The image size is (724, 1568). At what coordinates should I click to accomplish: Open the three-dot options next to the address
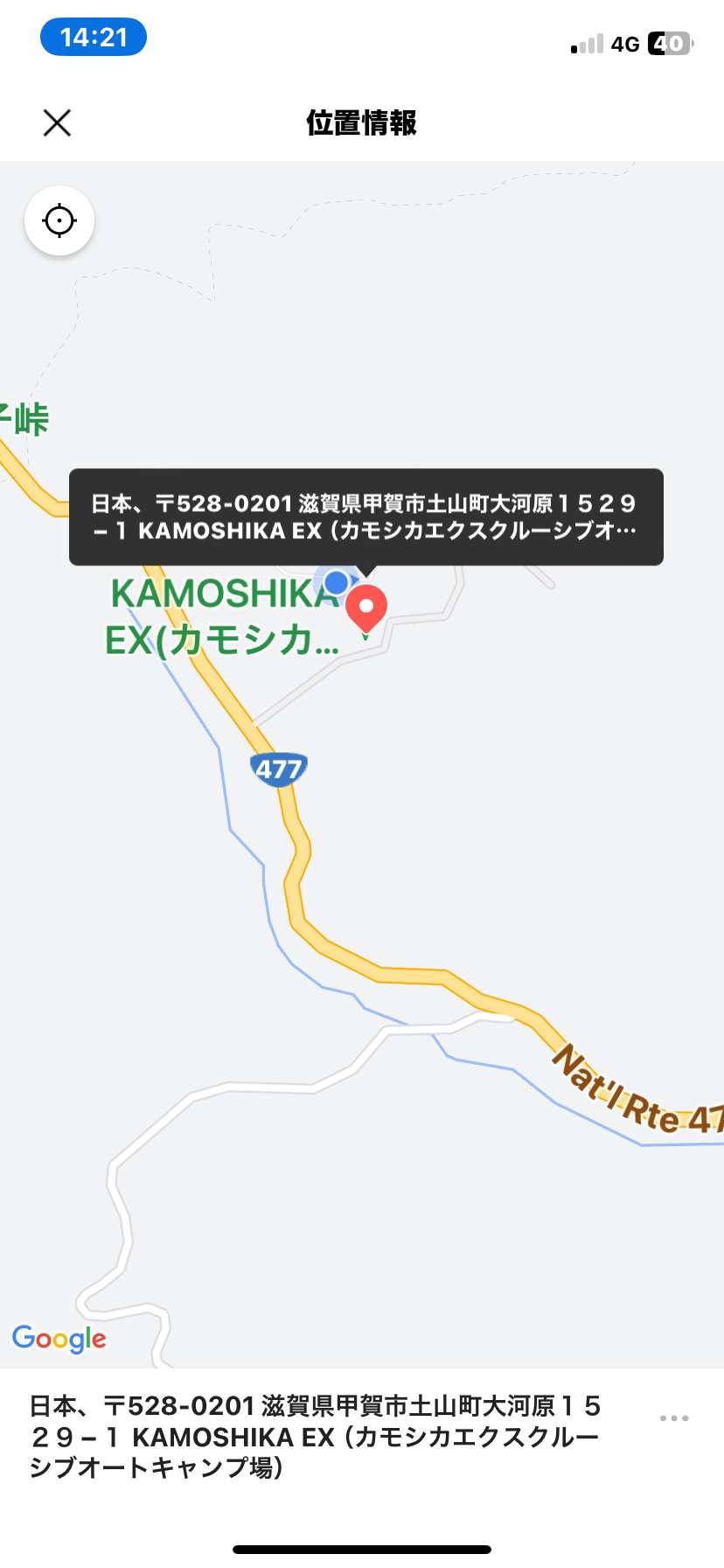coord(674,1418)
